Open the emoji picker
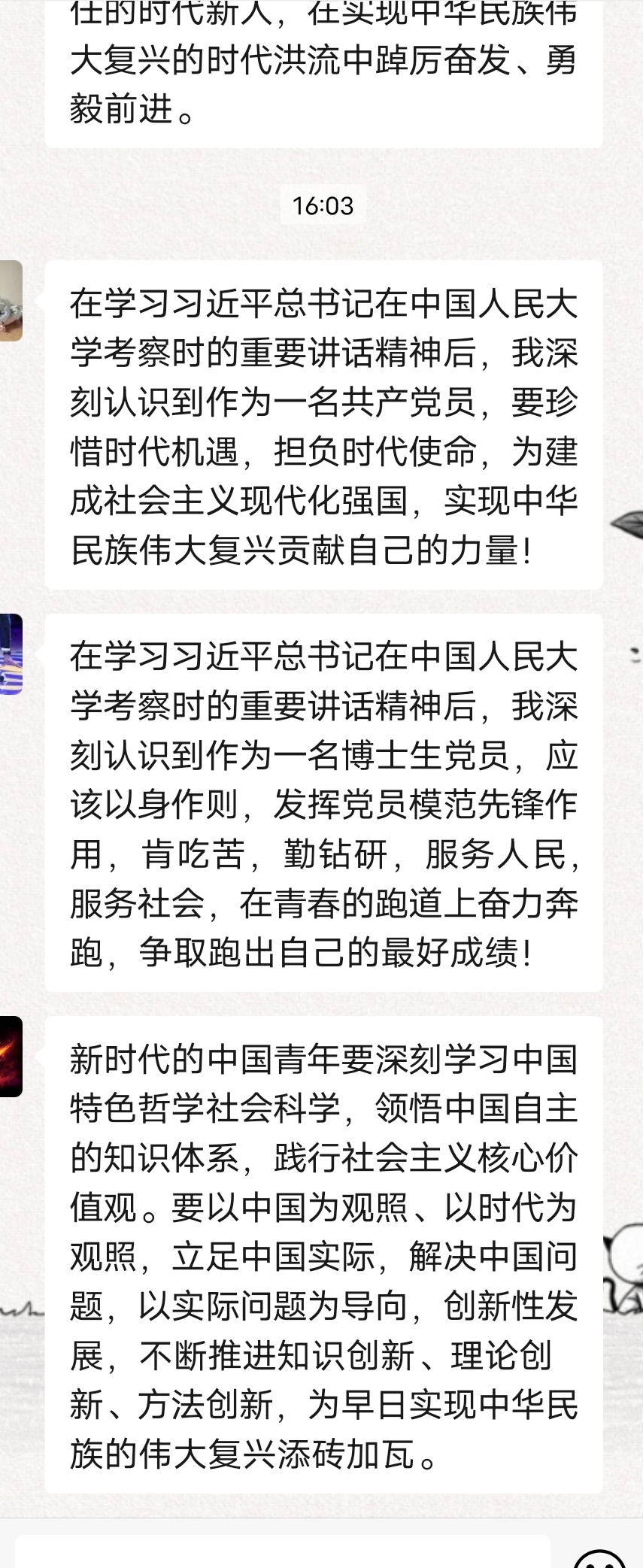 coord(599,1555)
